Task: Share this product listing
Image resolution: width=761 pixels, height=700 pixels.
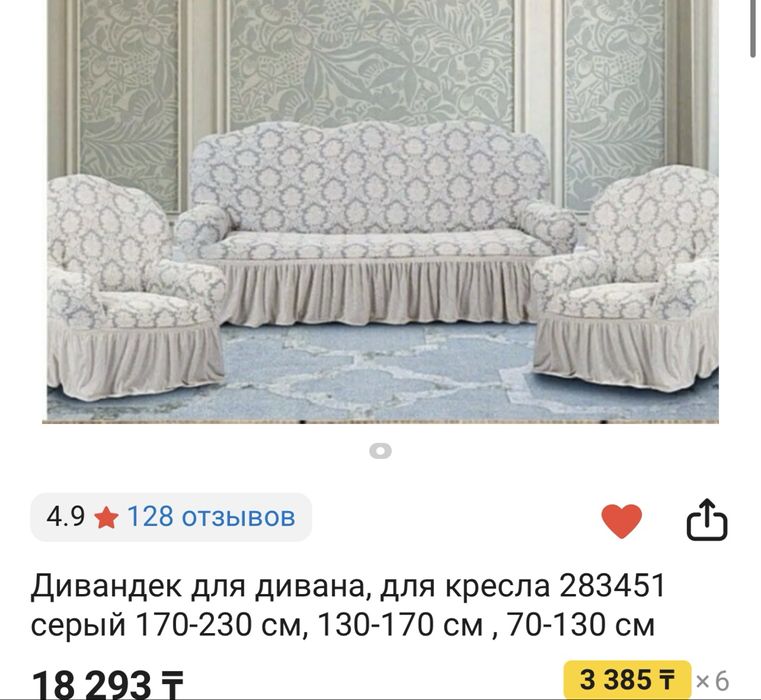Action: pyautogui.click(x=706, y=520)
